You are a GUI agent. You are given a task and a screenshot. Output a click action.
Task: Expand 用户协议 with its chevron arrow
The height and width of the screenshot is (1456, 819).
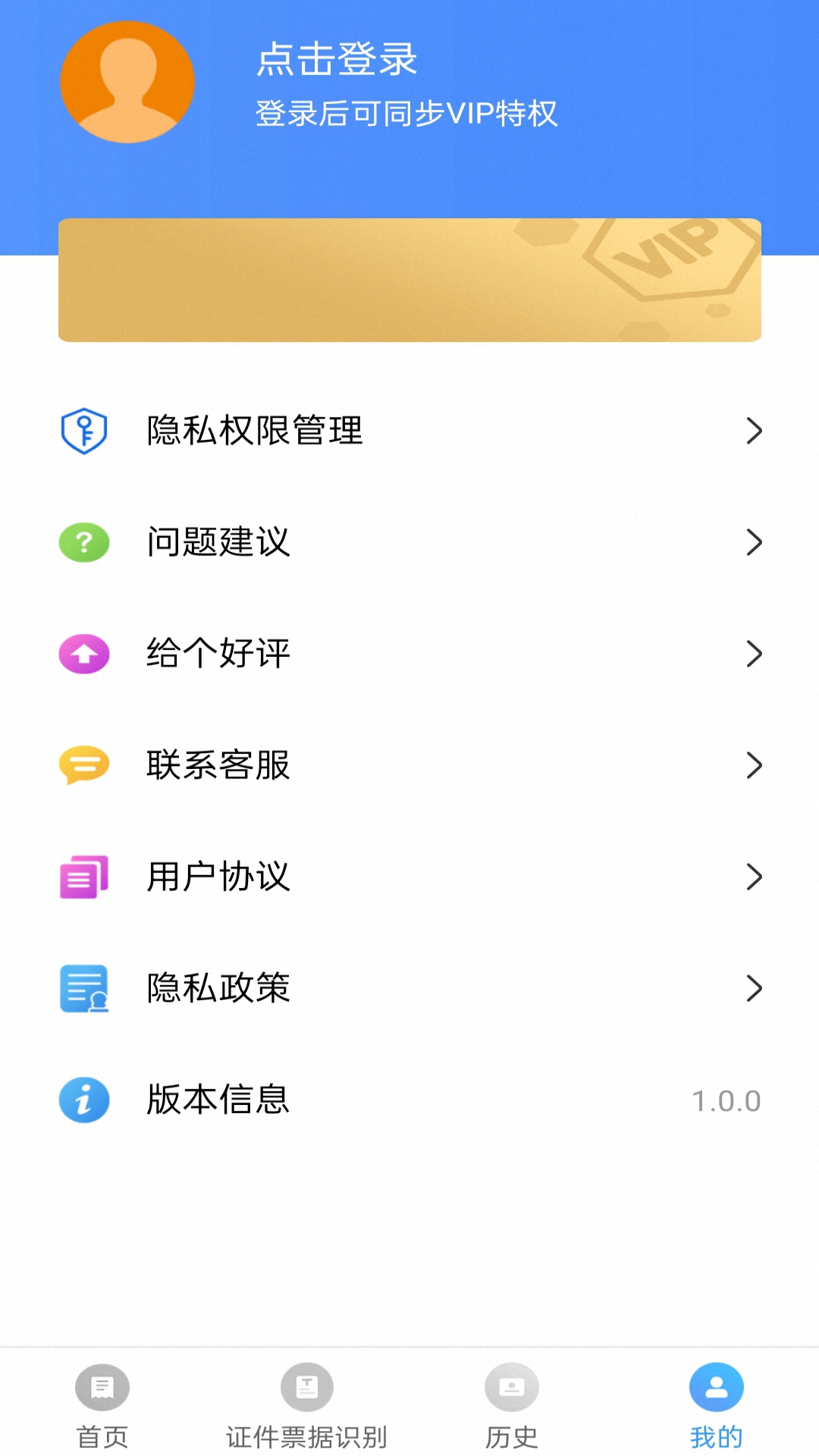tap(755, 877)
